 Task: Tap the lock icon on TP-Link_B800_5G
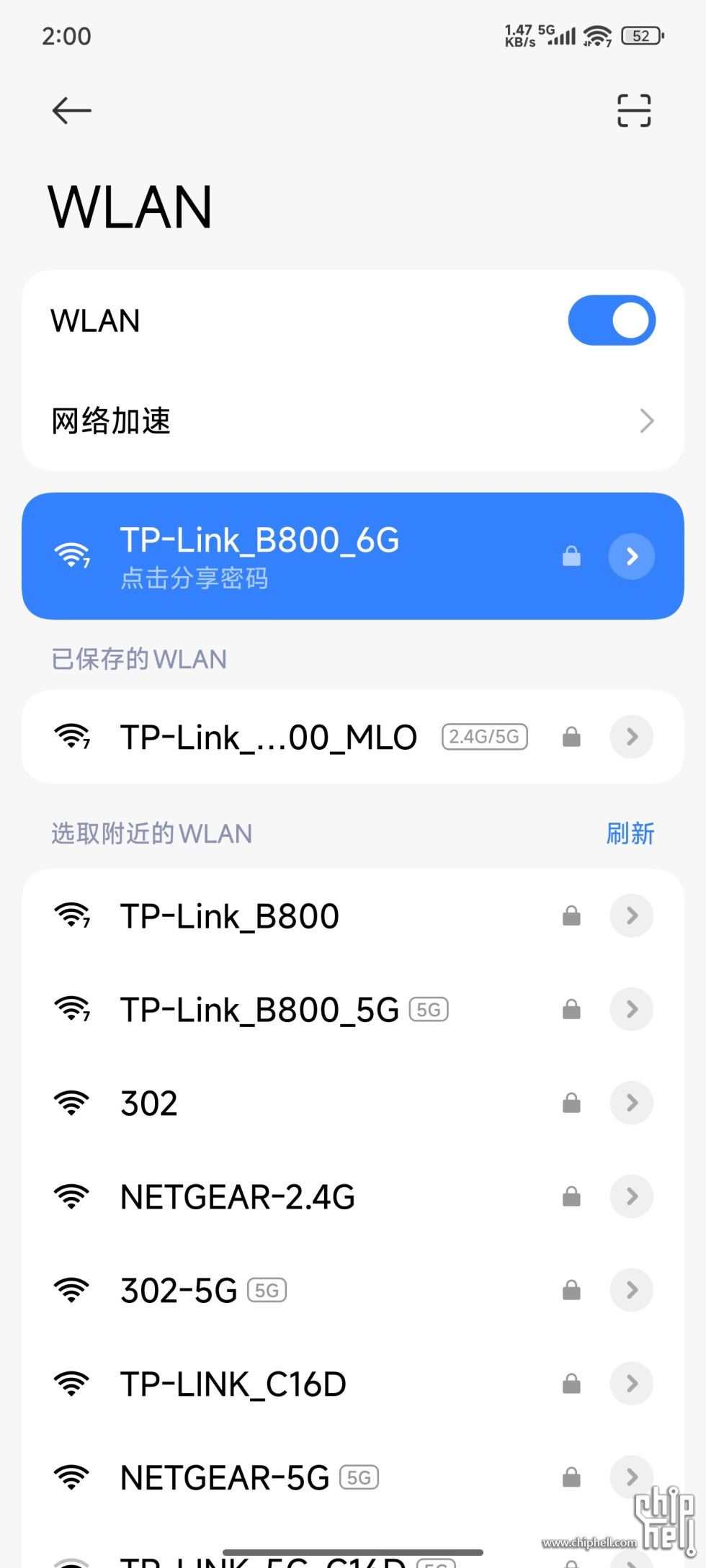point(571,1008)
